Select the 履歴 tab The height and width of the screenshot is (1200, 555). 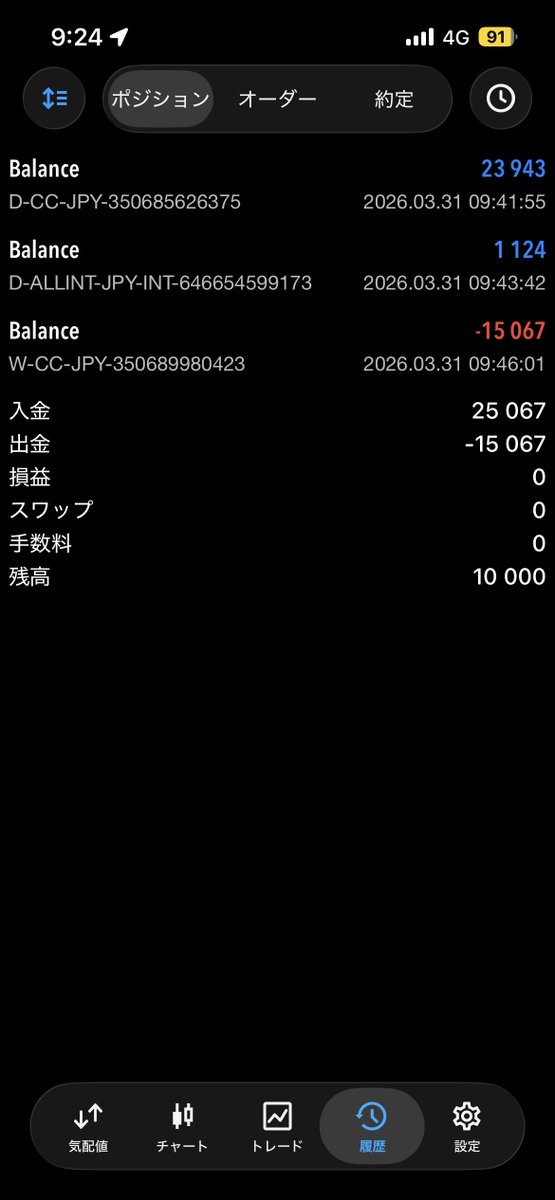(372, 1127)
